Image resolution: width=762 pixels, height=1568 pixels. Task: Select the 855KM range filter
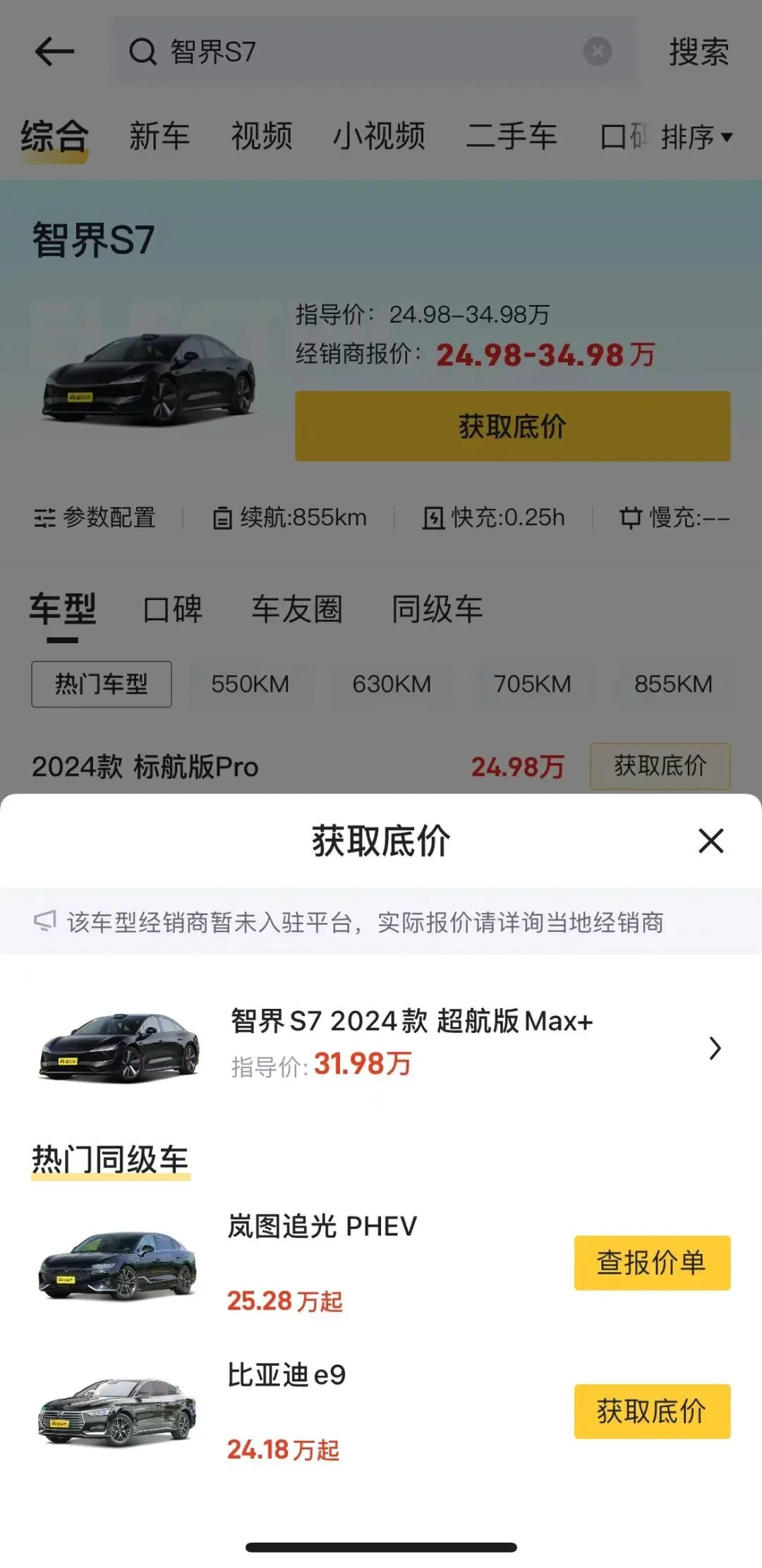point(672,684)
